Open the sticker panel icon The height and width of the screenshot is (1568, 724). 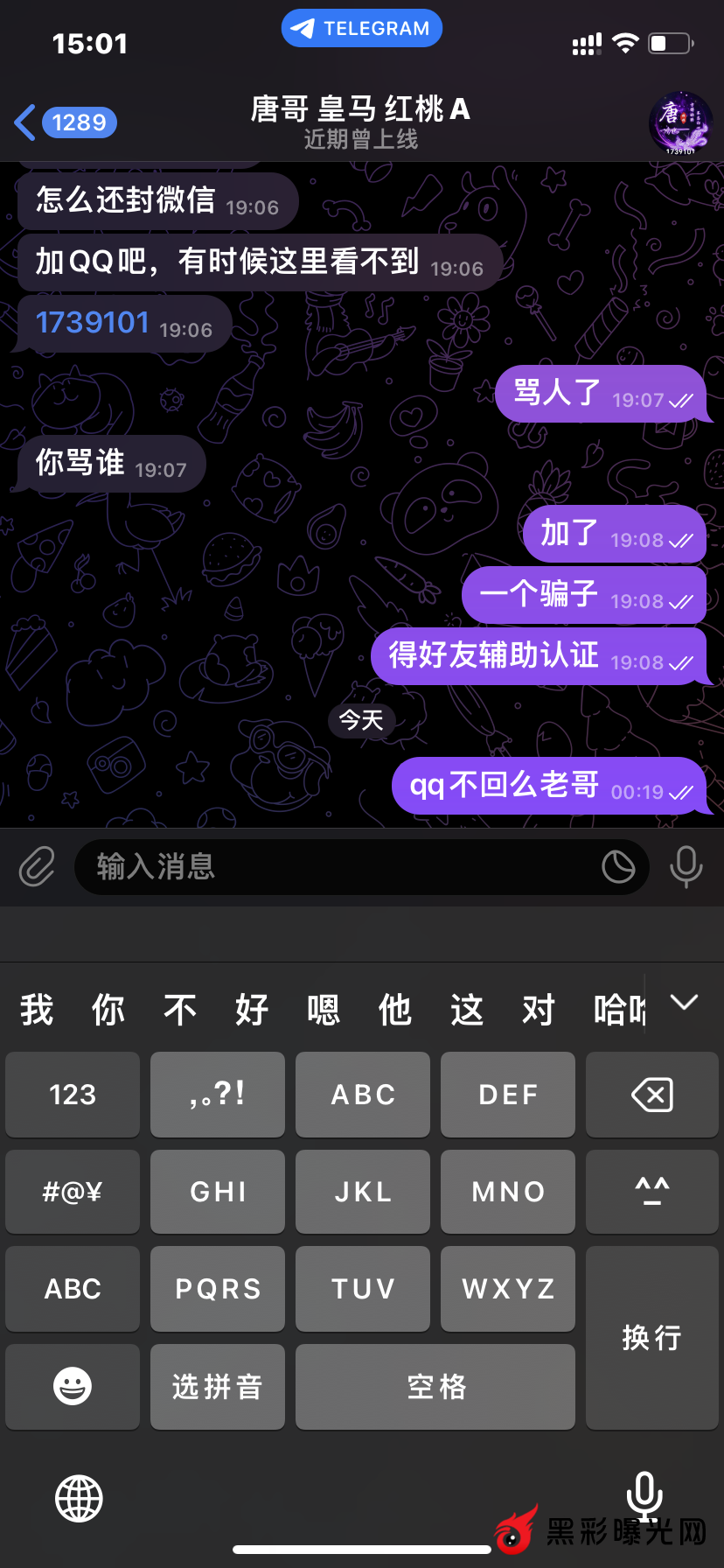618,867
